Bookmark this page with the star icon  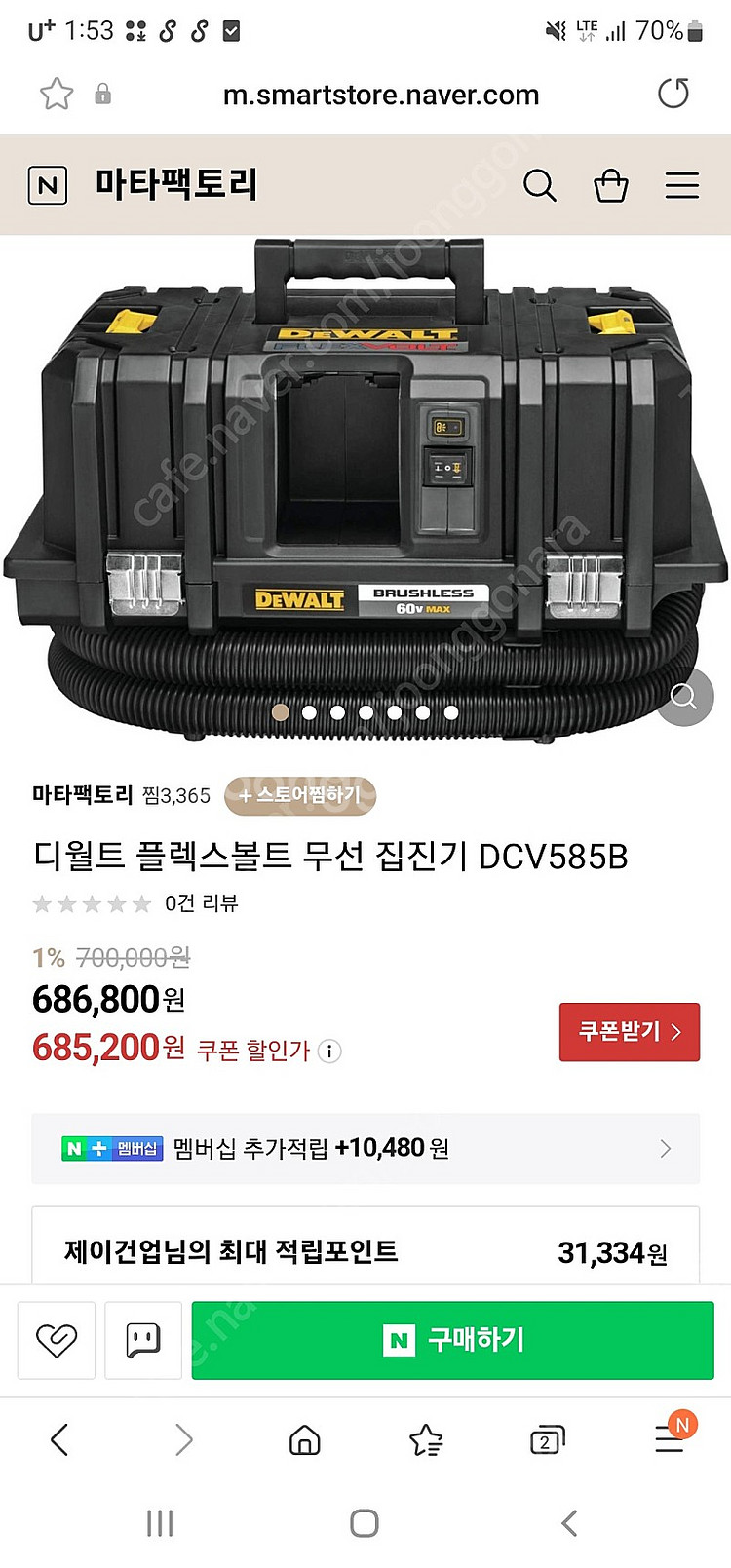pyautogui.click(x=57, y=95)
